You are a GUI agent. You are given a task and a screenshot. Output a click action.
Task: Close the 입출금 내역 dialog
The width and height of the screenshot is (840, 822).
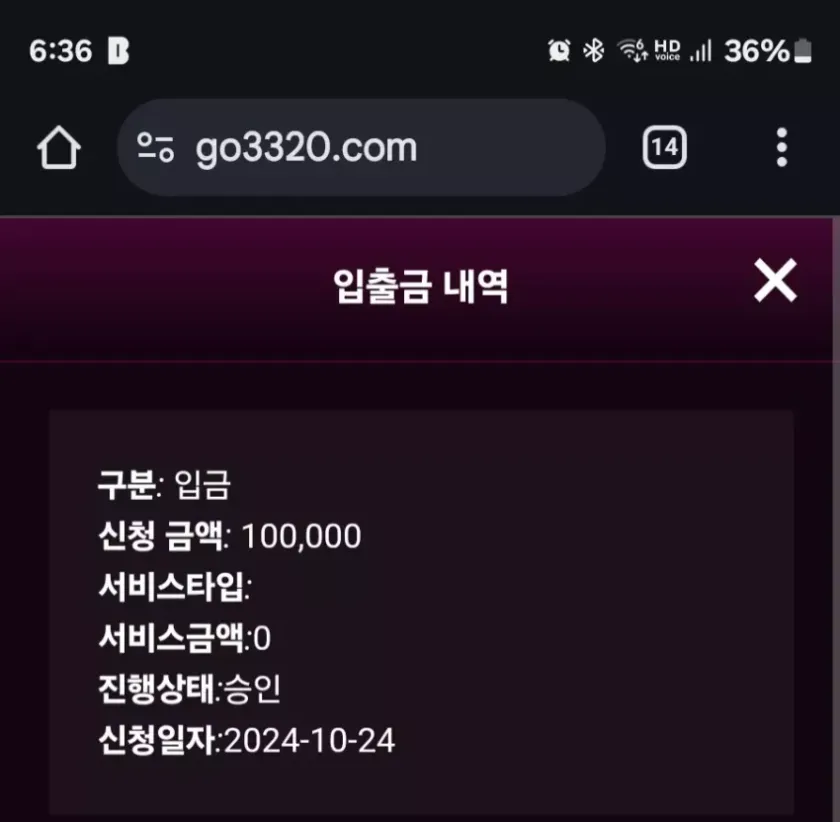click(775, 281)
